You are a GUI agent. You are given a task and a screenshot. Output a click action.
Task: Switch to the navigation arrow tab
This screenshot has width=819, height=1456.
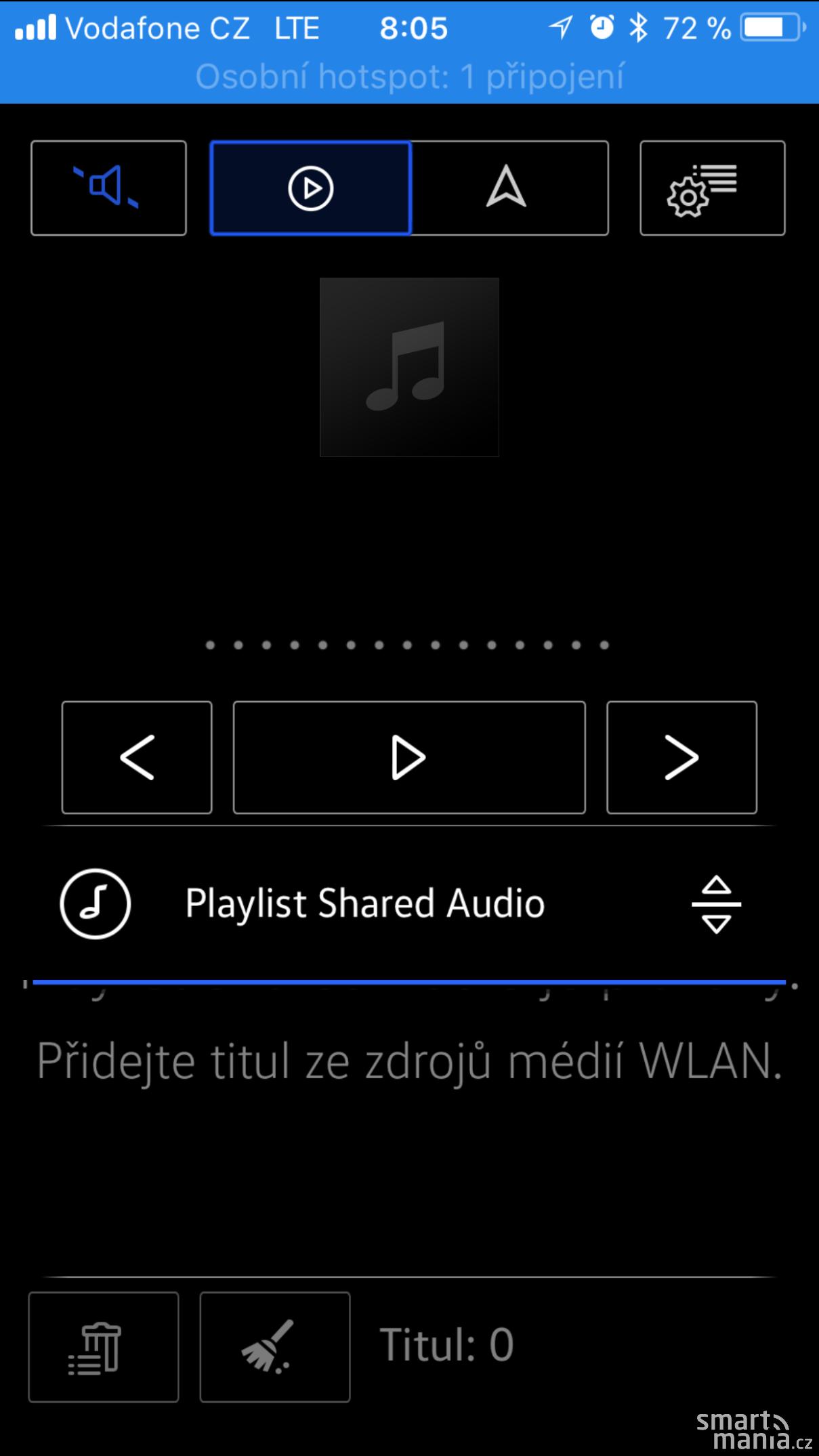(507, 188)
